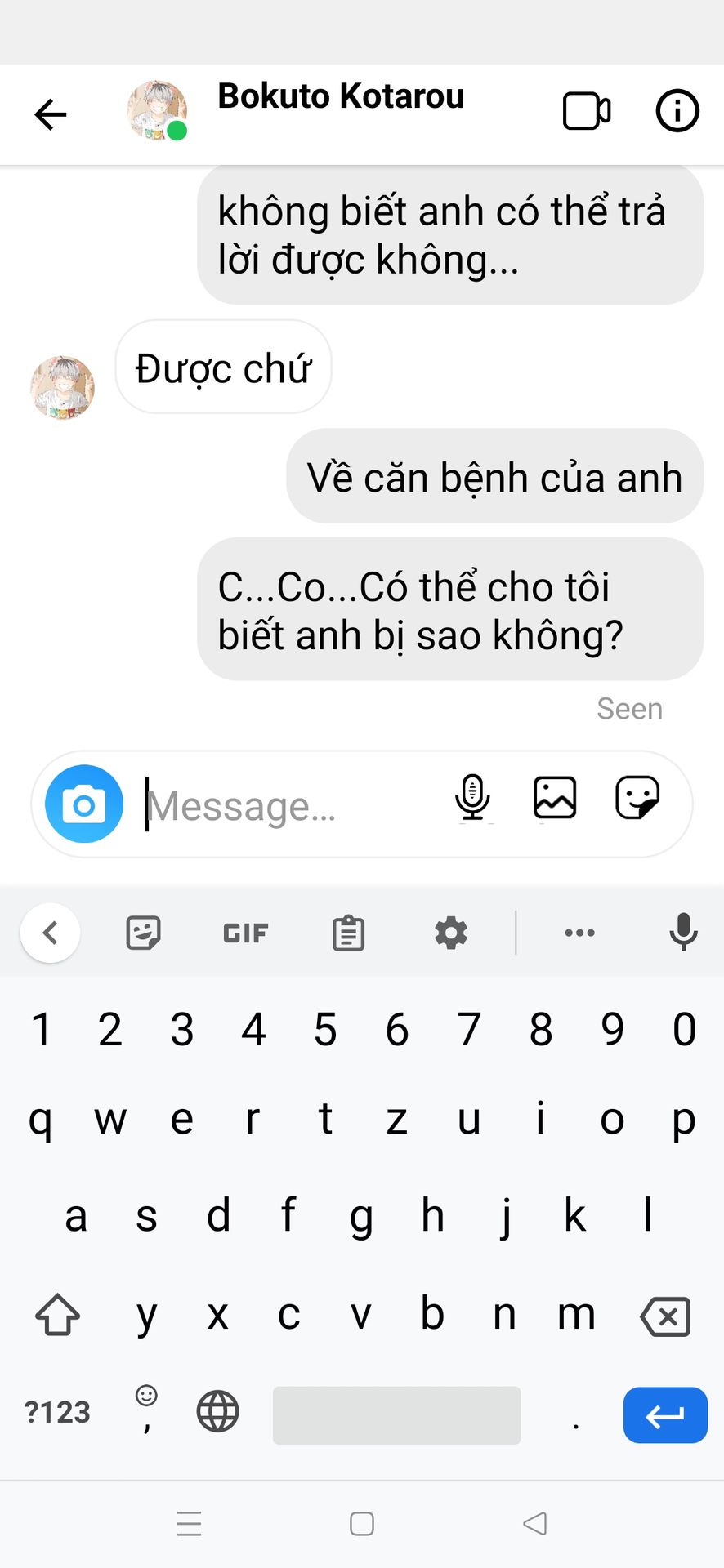Image resolution: width=724 pixels, height=1568 pixels.
Task: Choose a photo from the gallery
Action: pos(555,798)
